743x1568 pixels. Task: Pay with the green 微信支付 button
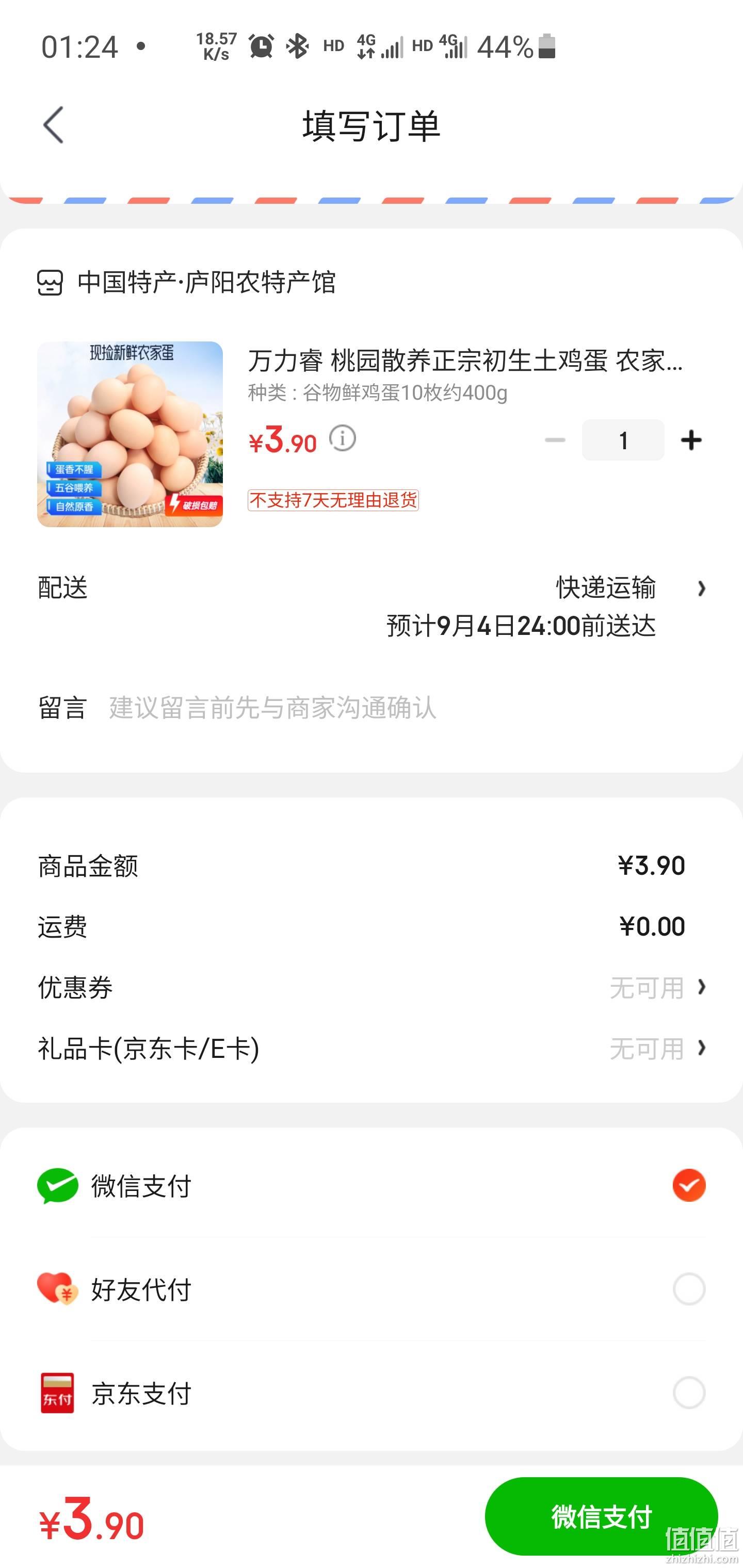pyautogui.click(x=601, y=1516)
